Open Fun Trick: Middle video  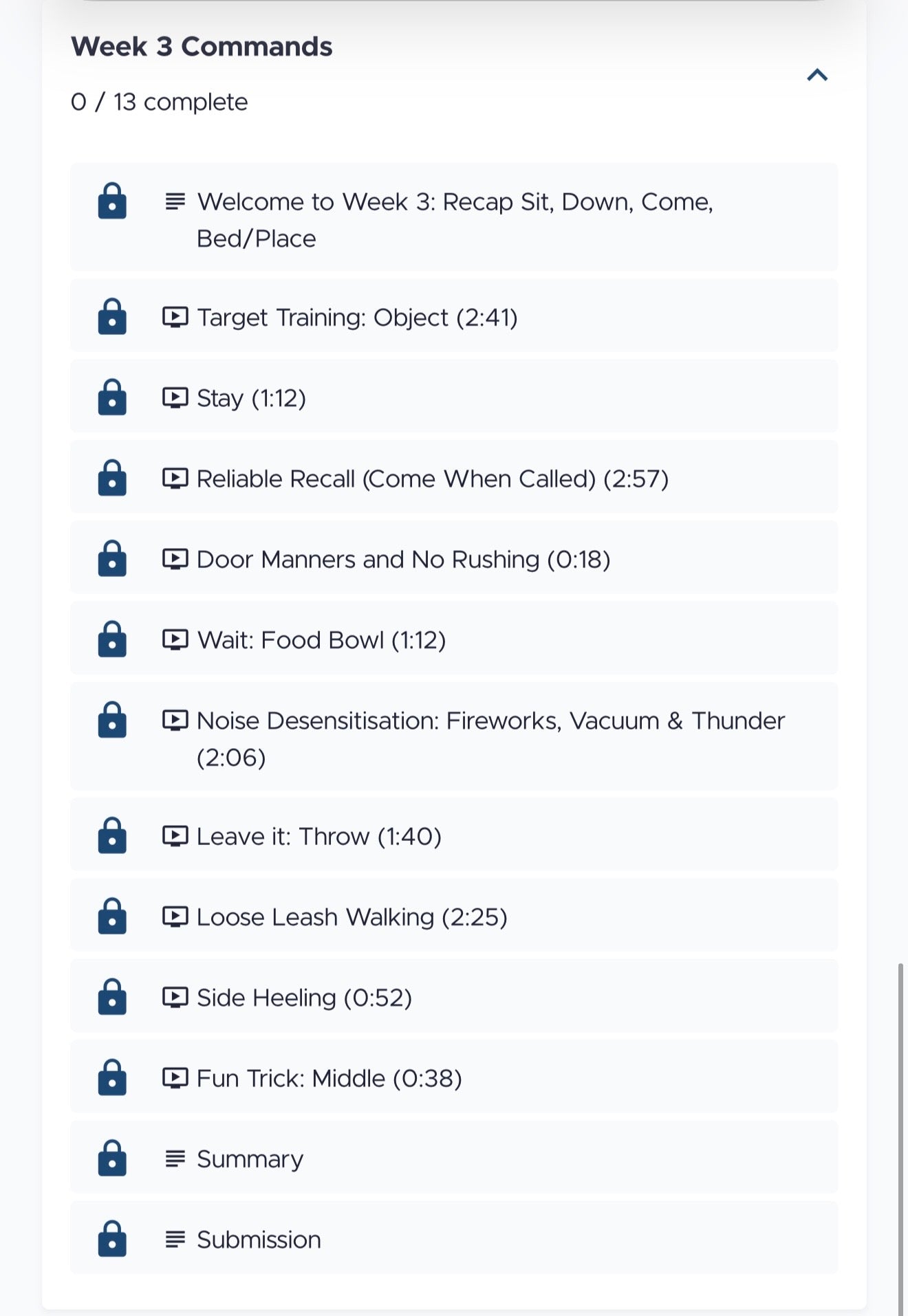[x=454, y=1077]
